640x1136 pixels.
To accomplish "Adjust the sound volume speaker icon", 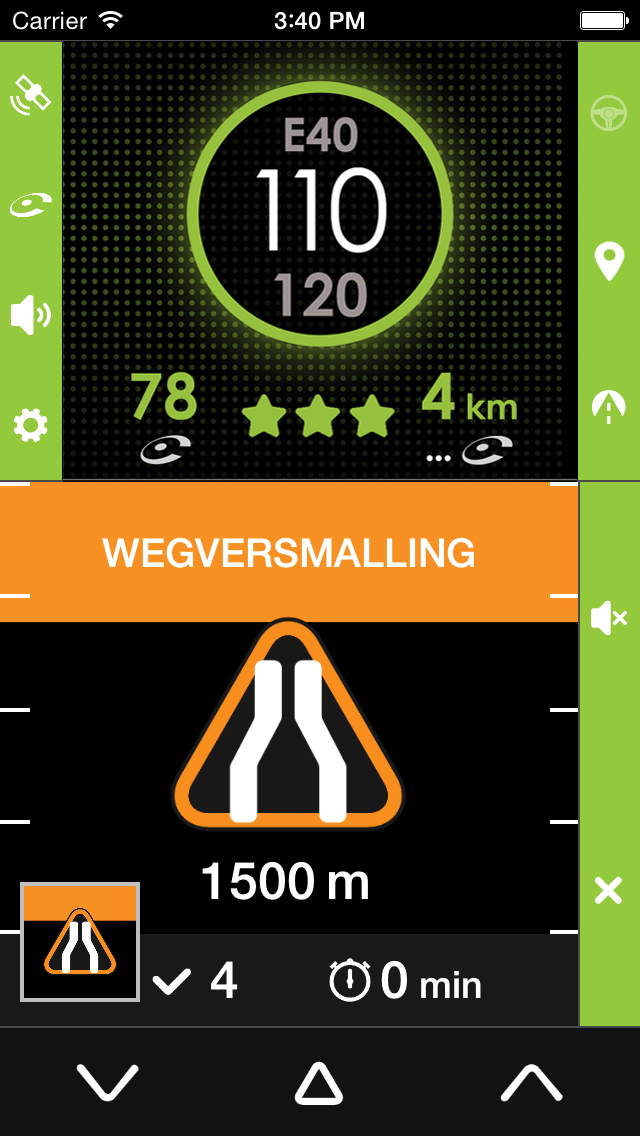I will (x=30, y=316).
